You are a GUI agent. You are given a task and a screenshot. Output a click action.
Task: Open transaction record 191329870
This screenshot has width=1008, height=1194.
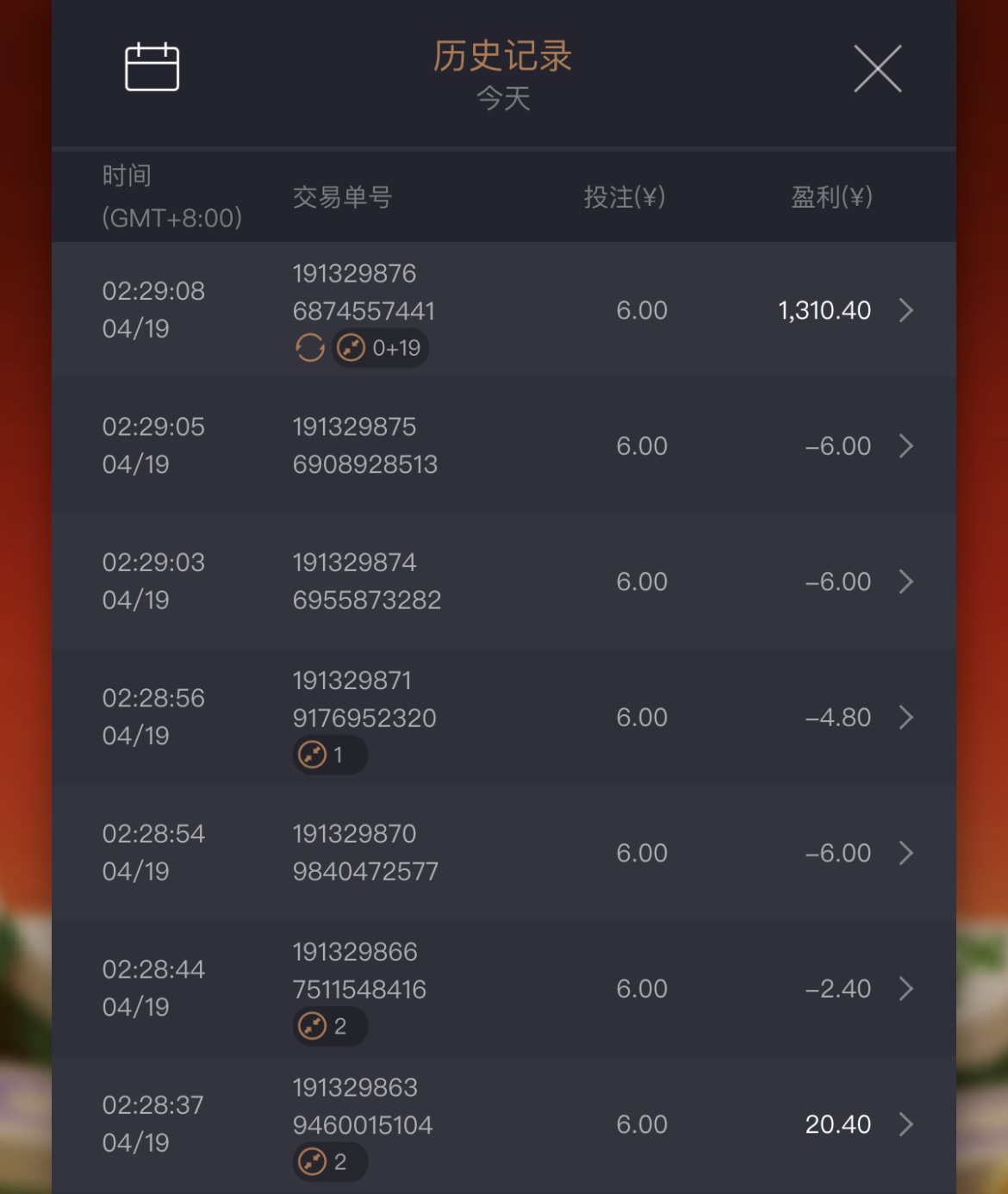[905, 853]
